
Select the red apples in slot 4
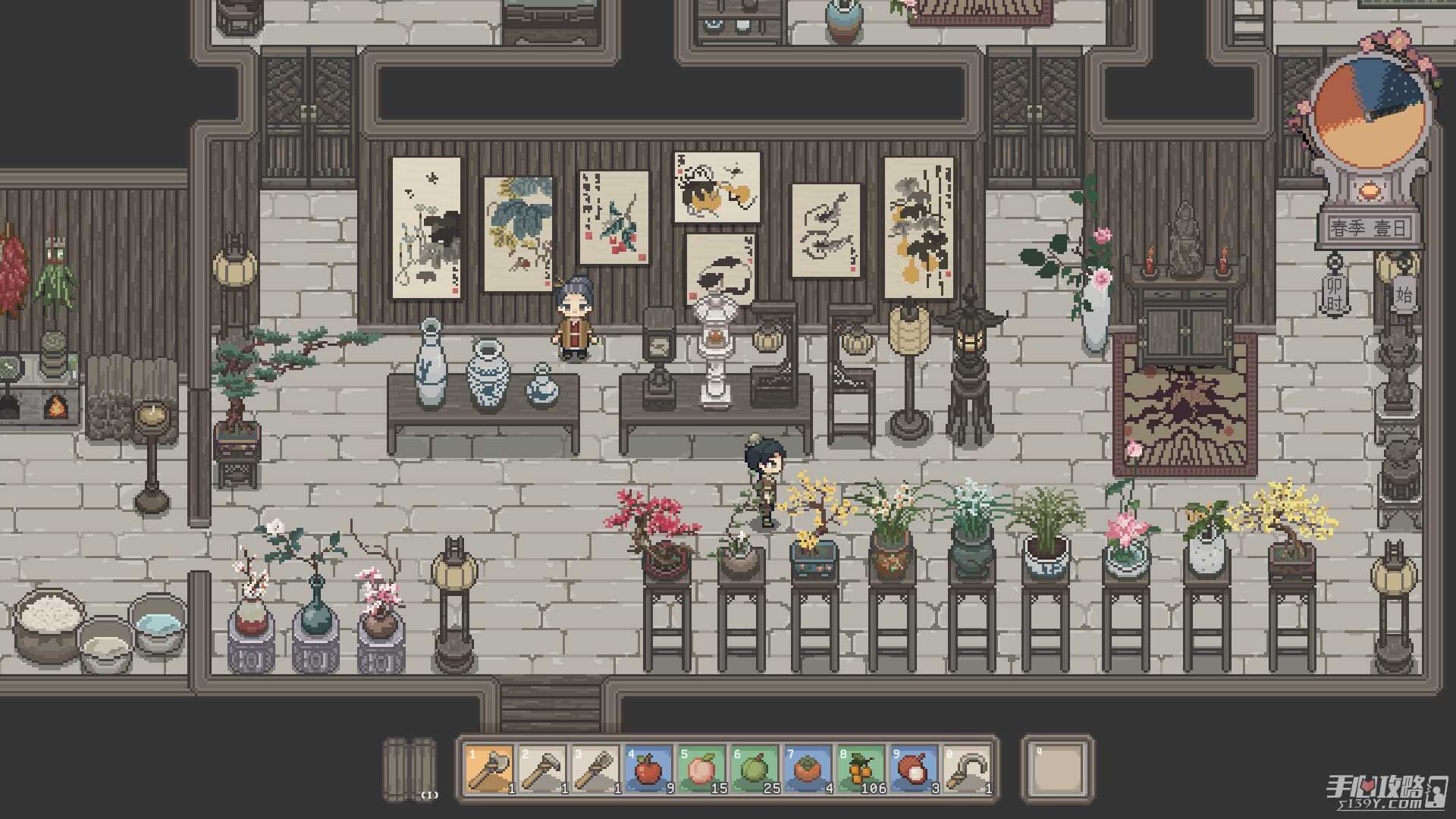tap(649, 770)
